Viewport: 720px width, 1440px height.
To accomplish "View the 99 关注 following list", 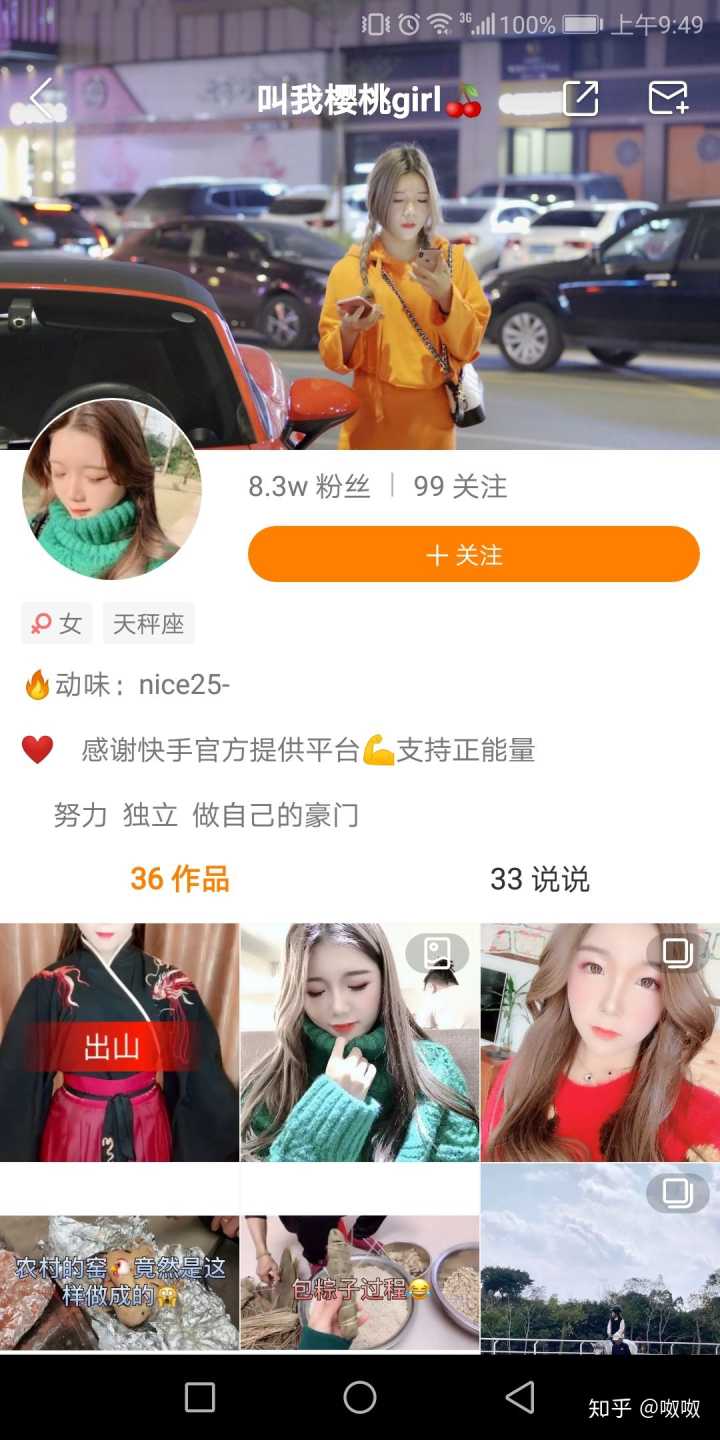I will 460,487.
